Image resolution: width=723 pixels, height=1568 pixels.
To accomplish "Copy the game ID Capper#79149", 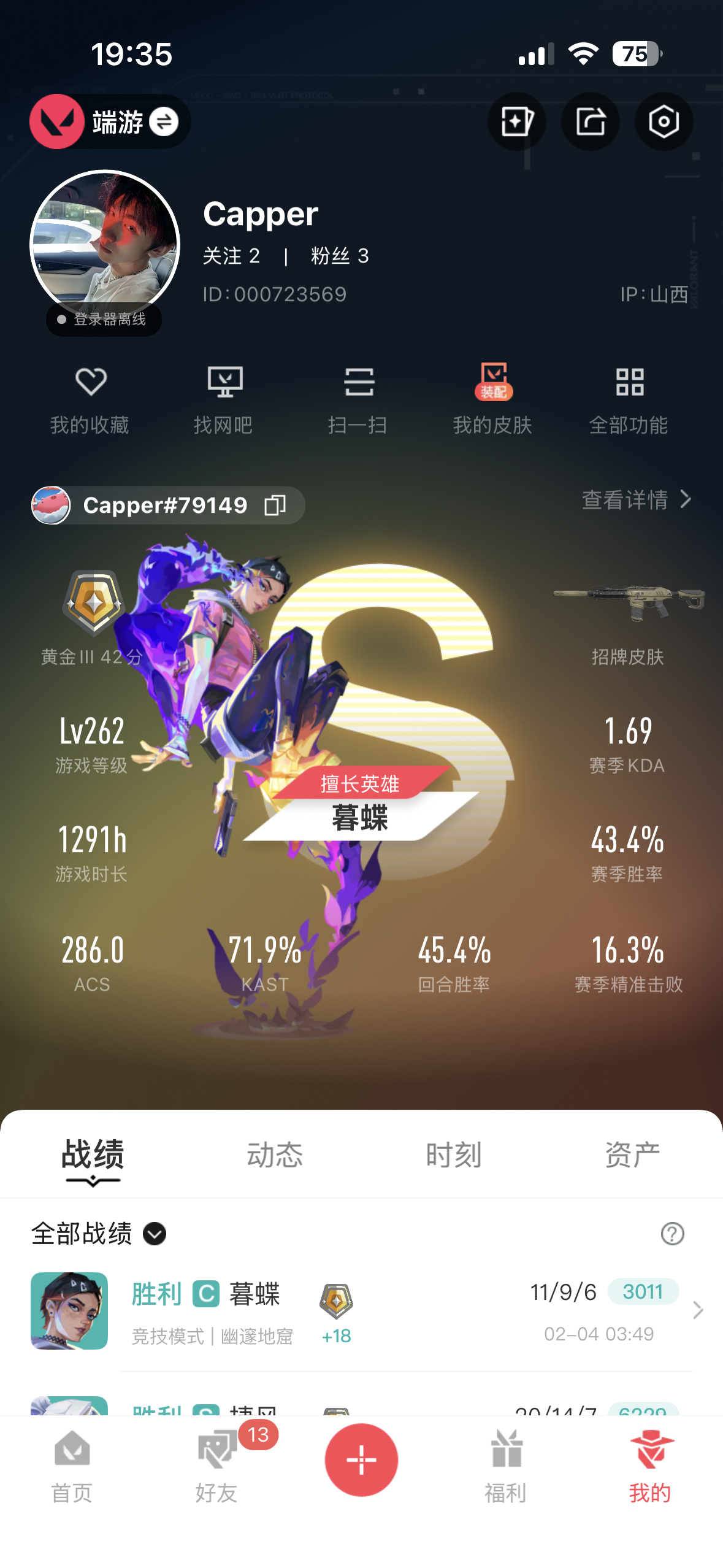I will click(275, 505).
